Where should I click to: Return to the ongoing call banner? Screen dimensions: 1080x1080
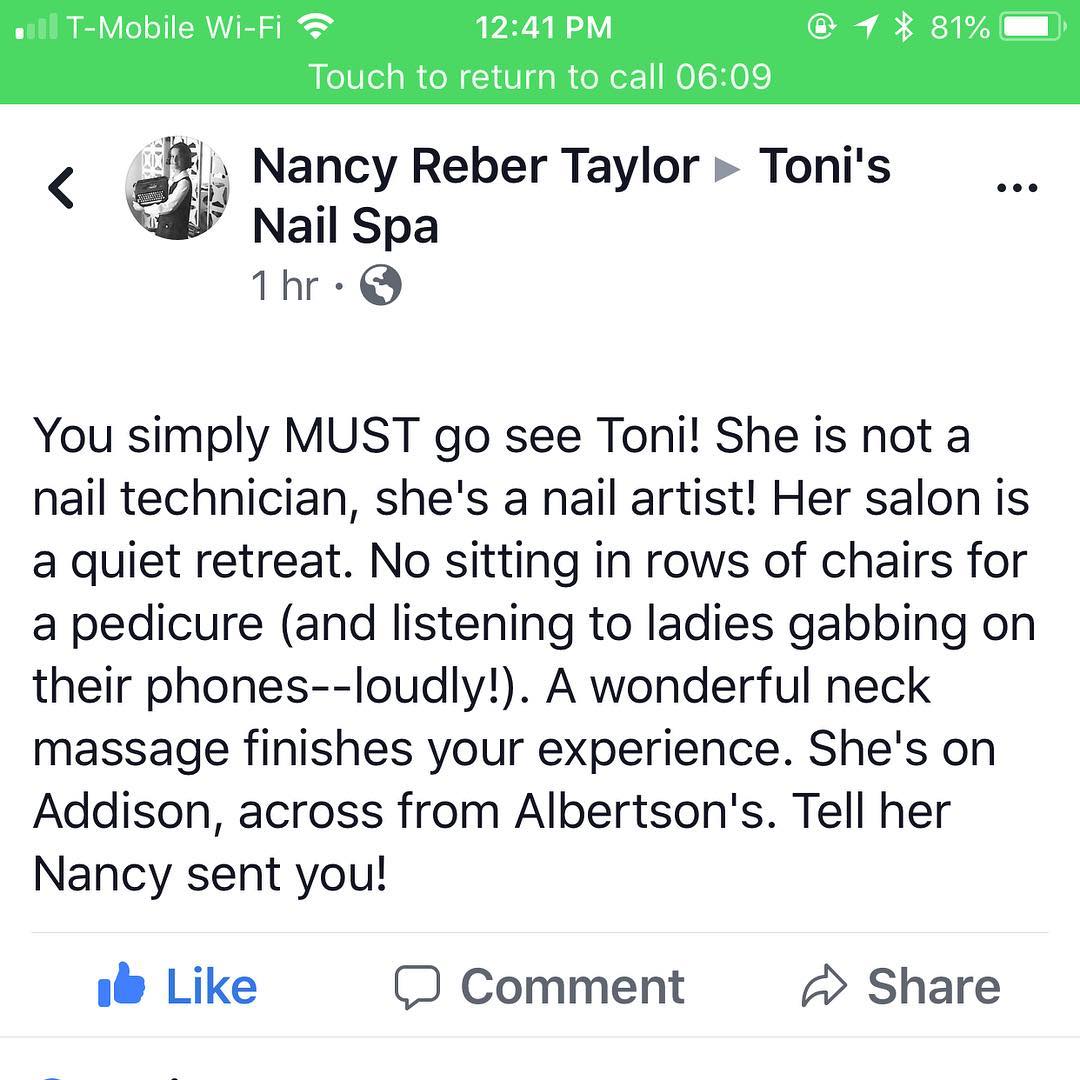click(540, 76)
